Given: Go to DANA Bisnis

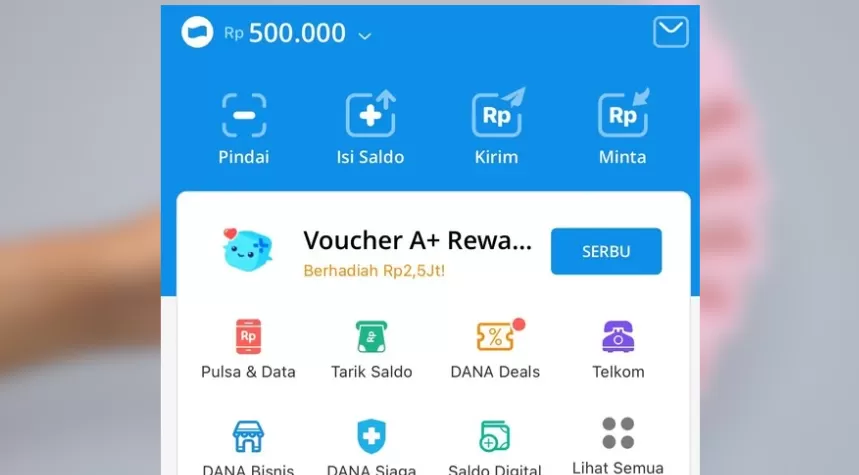Looking at the screenshot, I should (x=248, y=446).
